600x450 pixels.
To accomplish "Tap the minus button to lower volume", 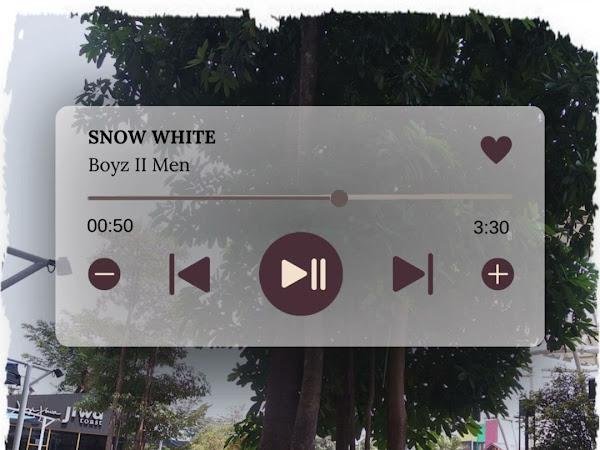I will (x=104, y=274).
